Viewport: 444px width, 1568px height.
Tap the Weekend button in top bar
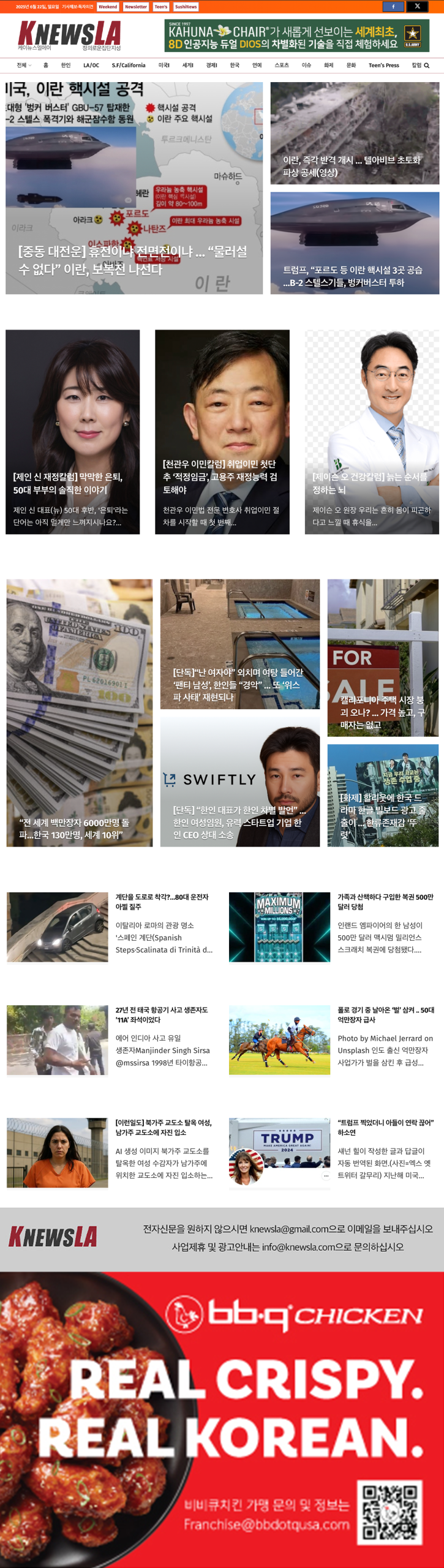point(108,7)
